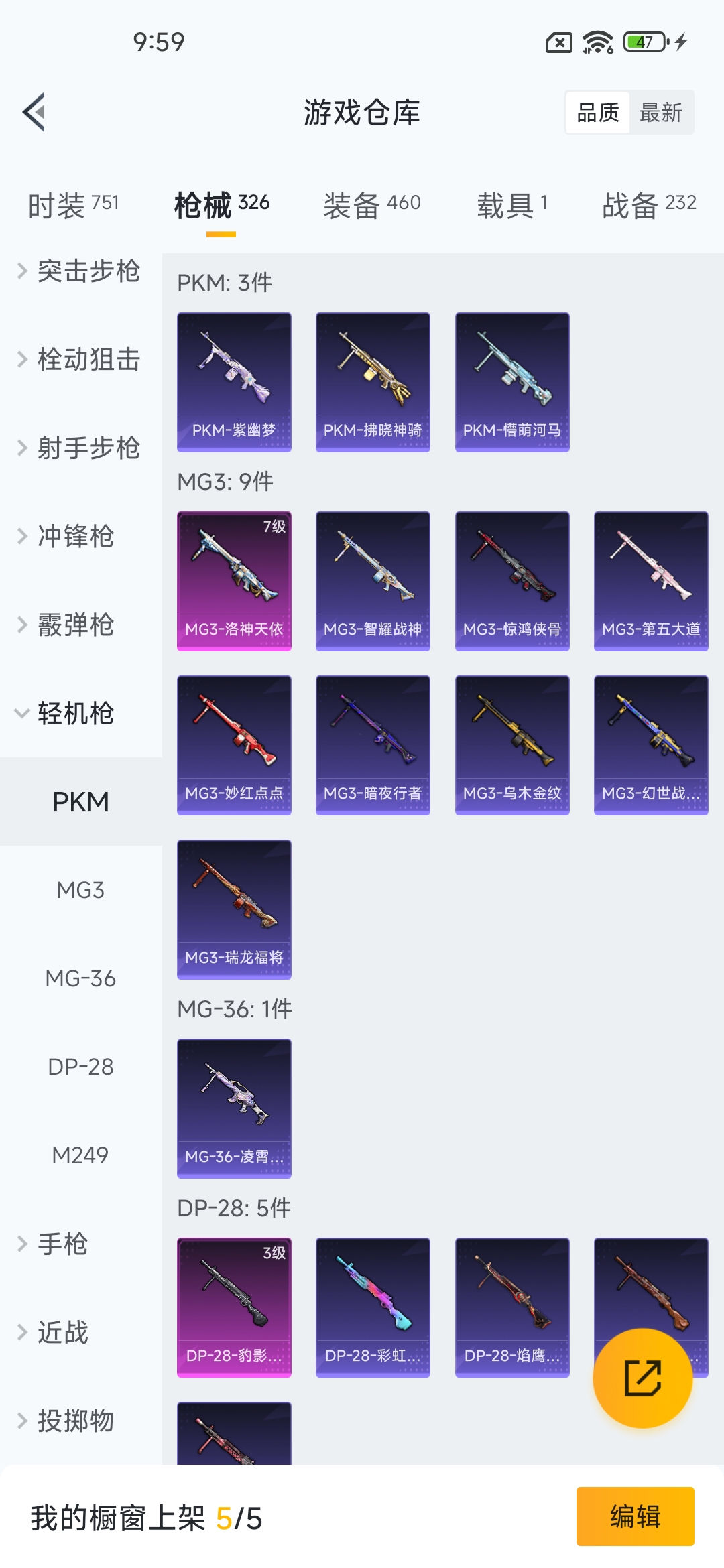Sort items by 最新
Image resolution: width=724 pixels, height=1568 pixels.
(x=661, y=113)
